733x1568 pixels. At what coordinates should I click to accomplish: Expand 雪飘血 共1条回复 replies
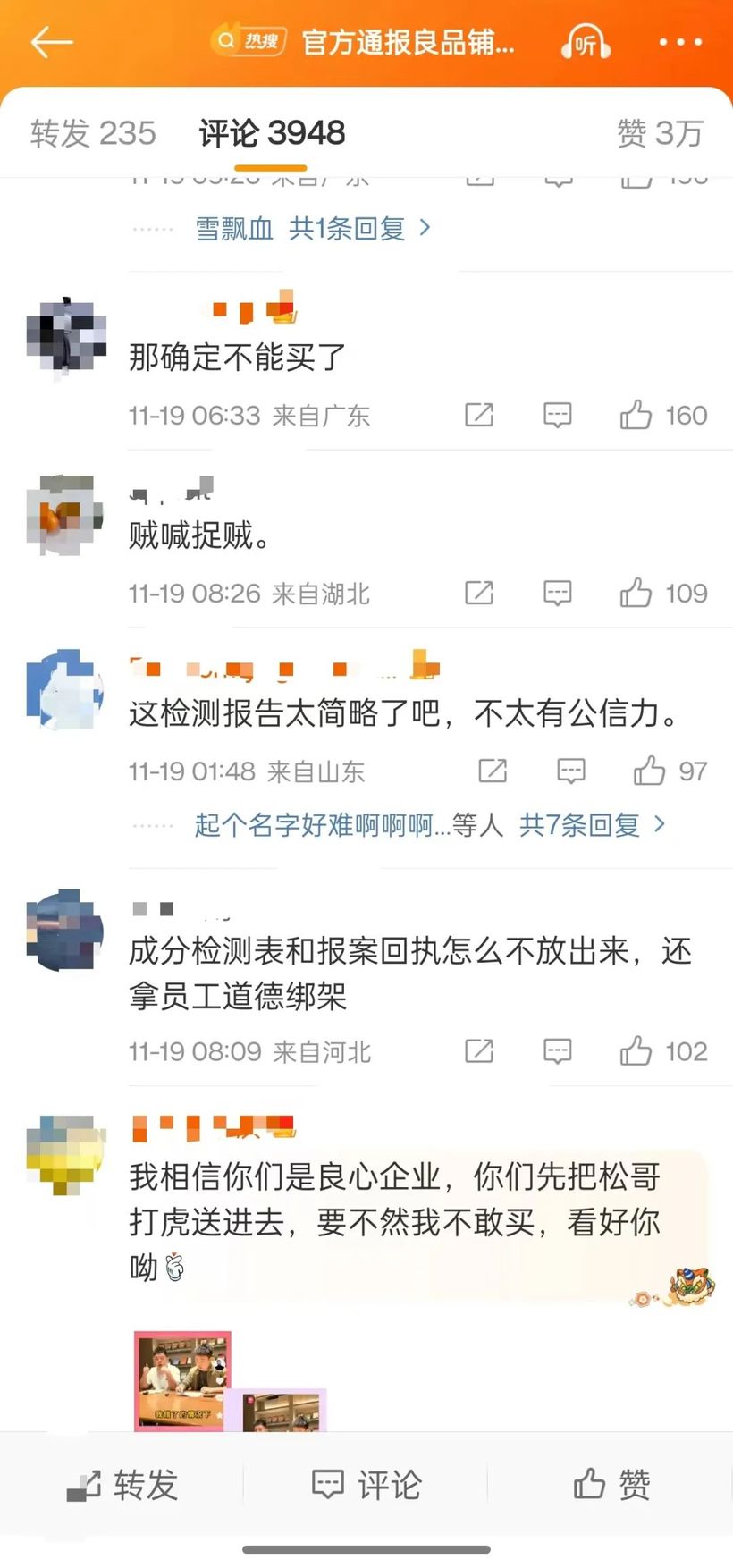[313, 229]
